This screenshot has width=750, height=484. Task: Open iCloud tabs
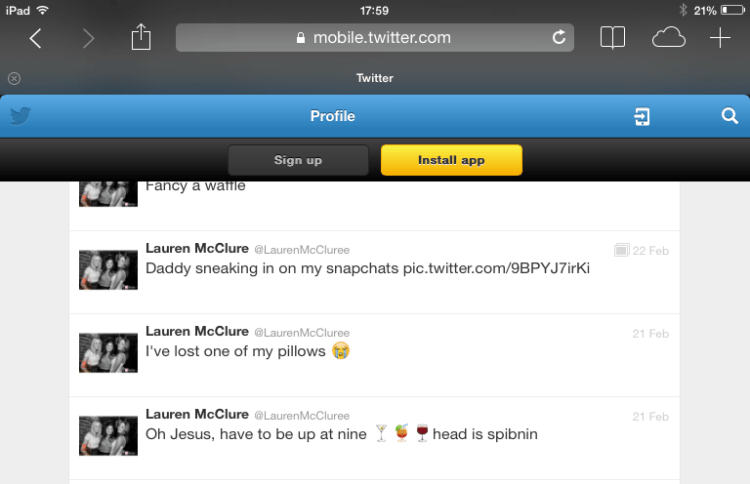(x=668, y=38)
